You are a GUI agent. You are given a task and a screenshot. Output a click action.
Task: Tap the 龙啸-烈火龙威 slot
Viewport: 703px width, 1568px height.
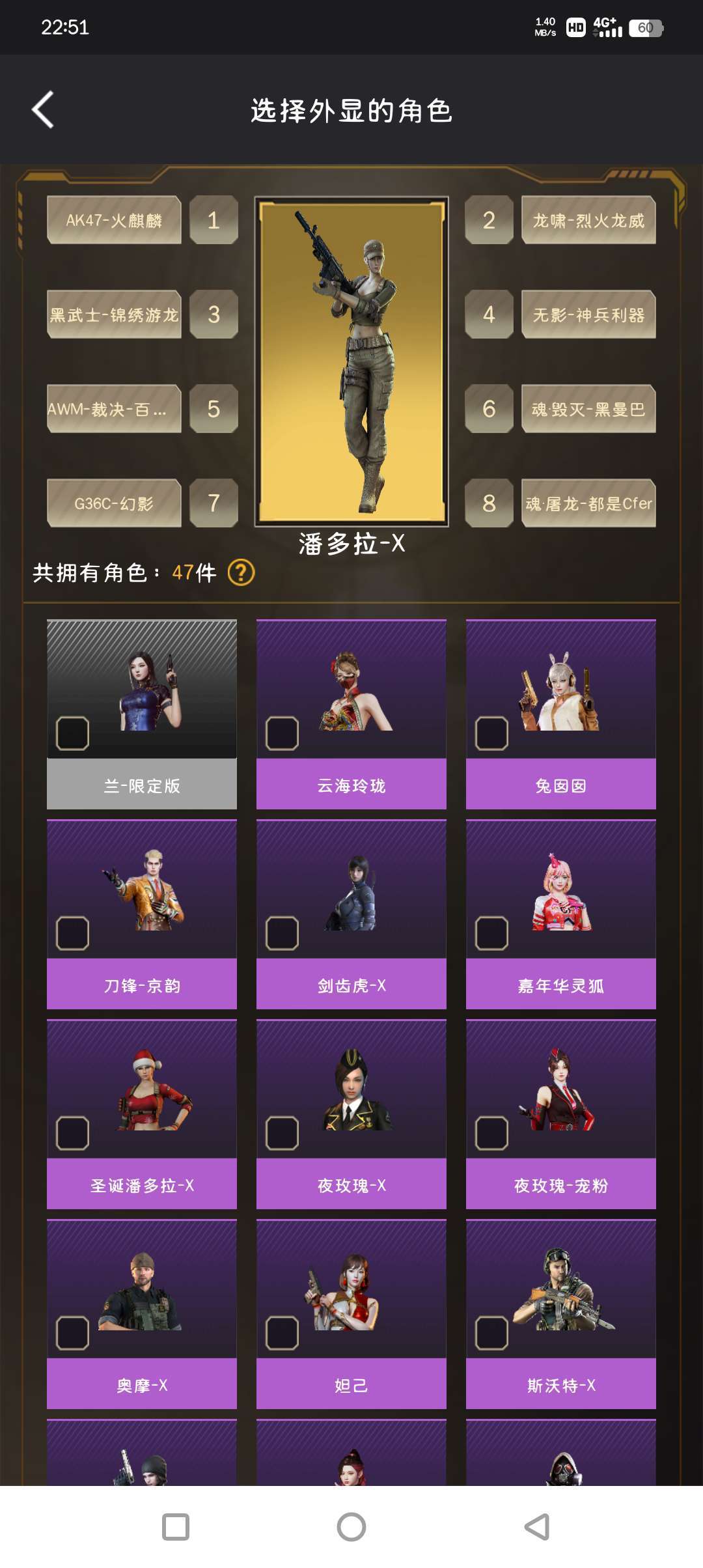point(588,220)
